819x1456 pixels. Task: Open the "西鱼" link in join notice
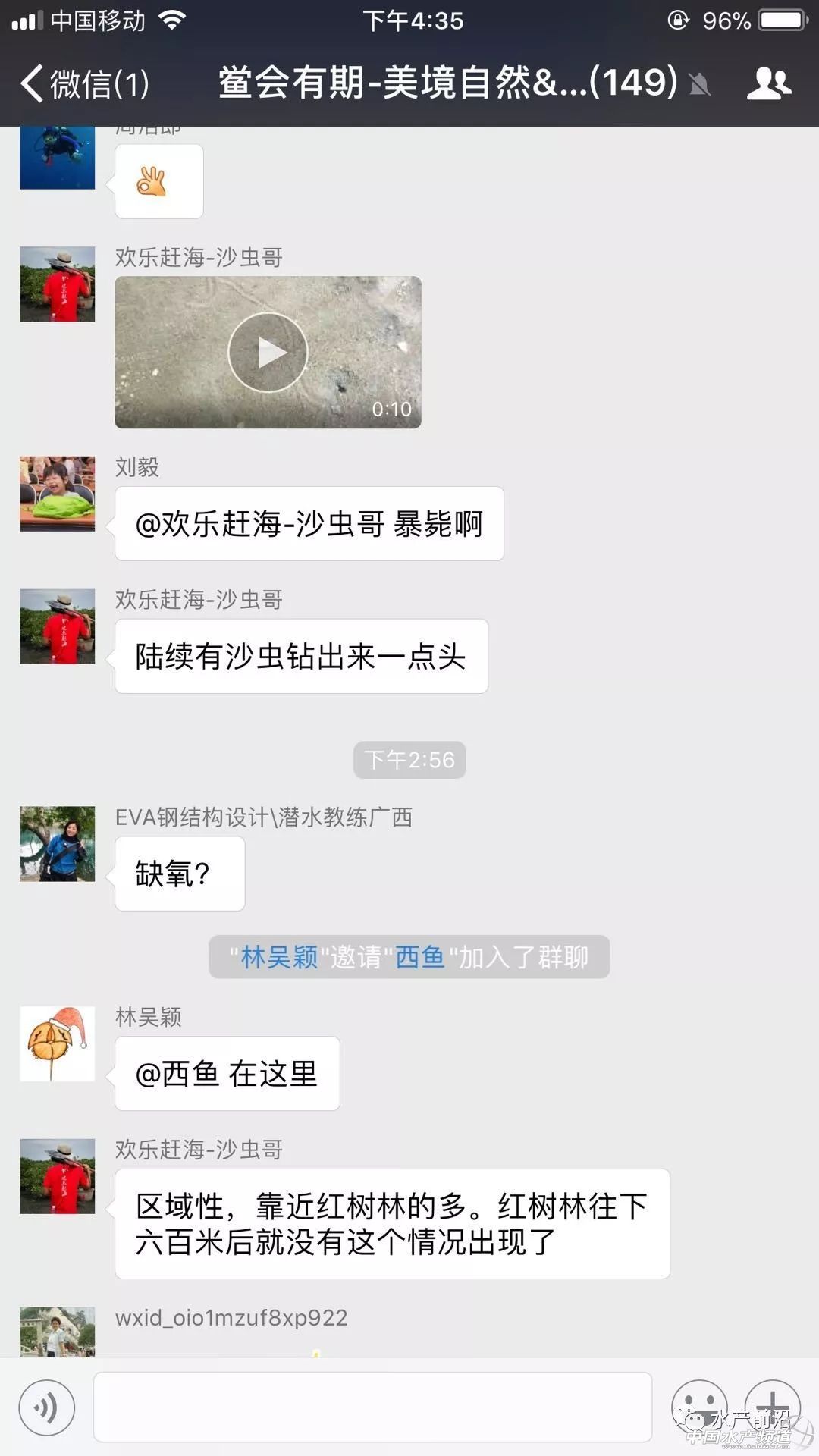[419, 957]
